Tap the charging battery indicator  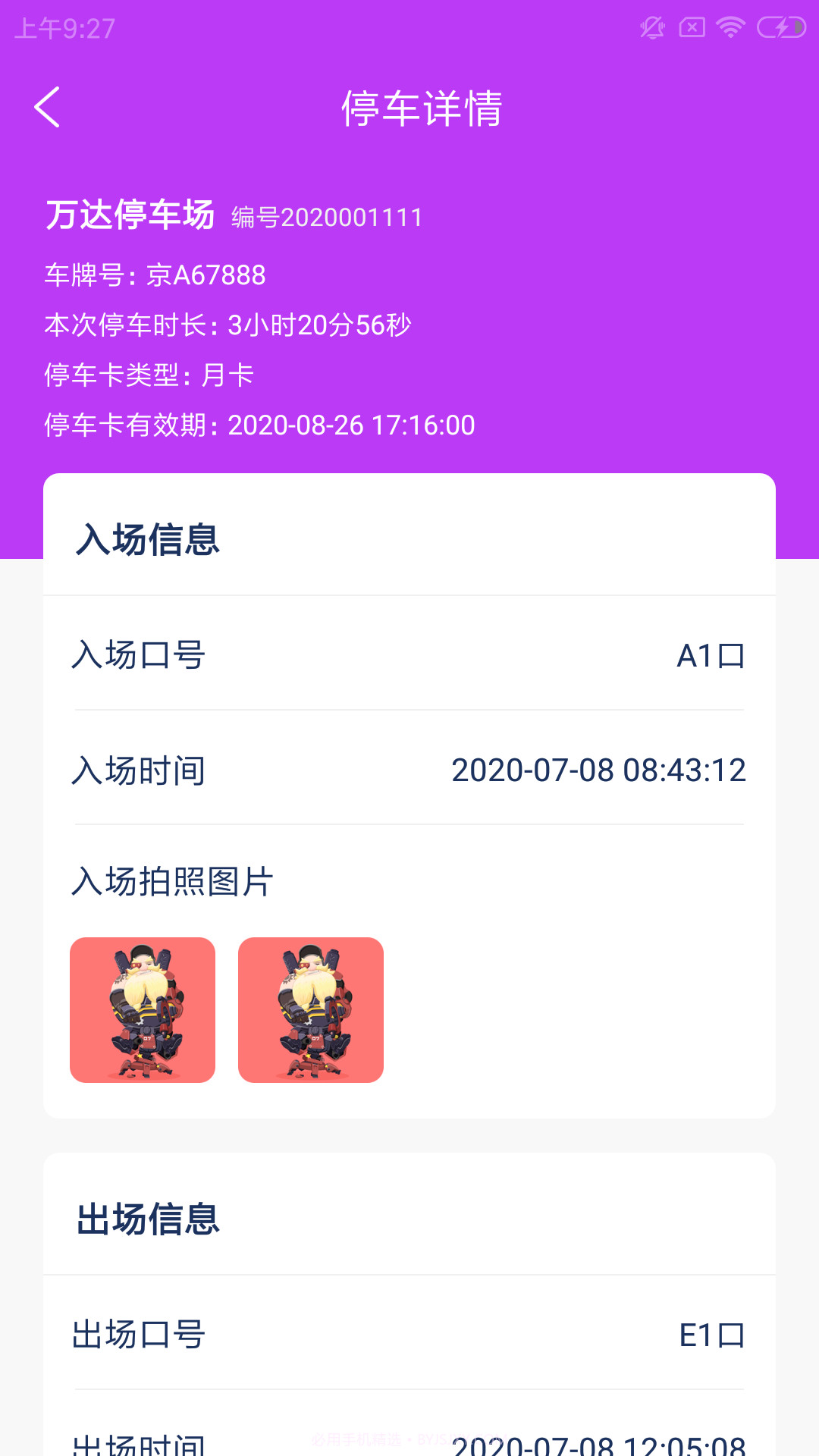coord(780,27)
